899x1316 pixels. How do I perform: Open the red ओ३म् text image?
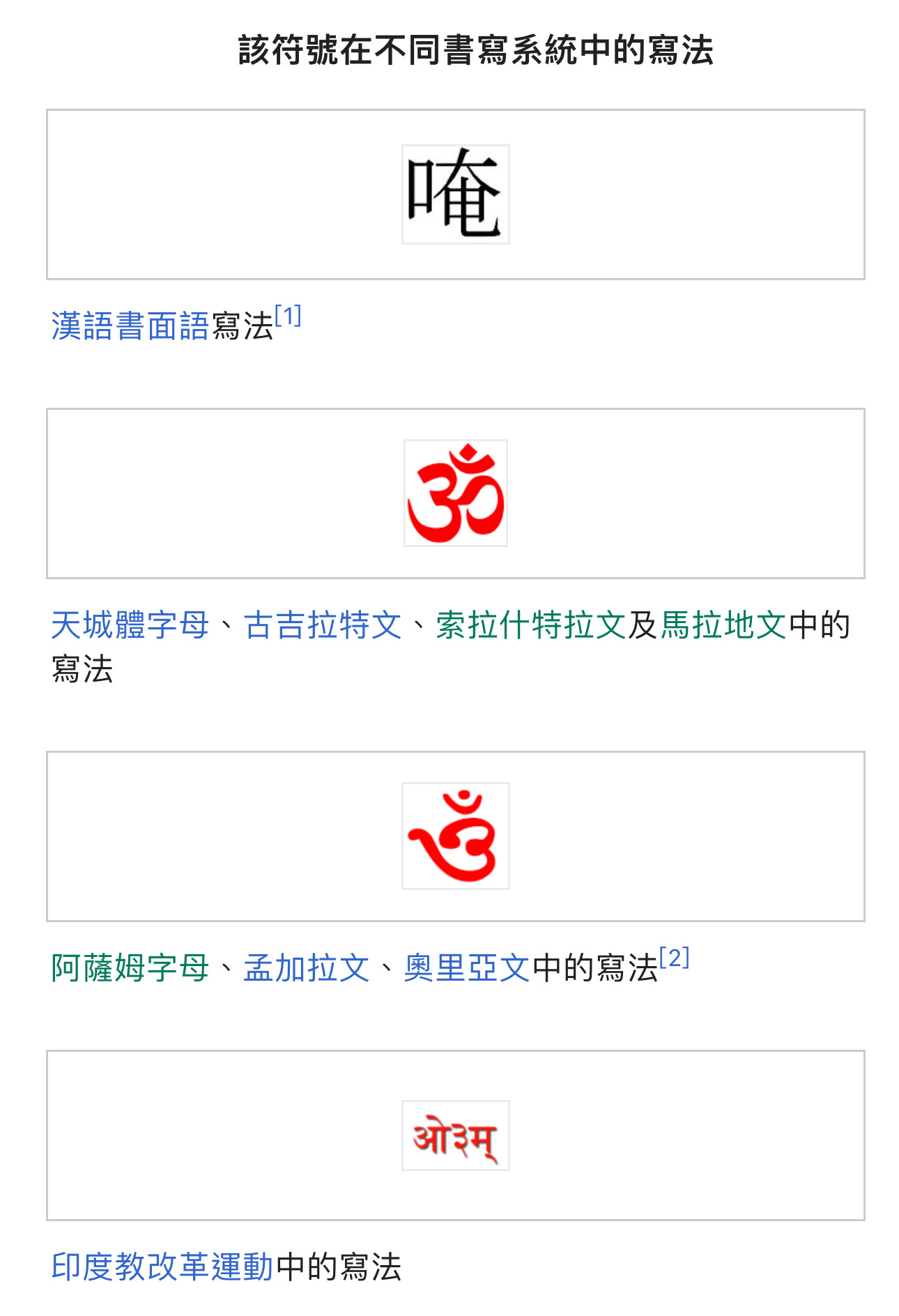456,1135
